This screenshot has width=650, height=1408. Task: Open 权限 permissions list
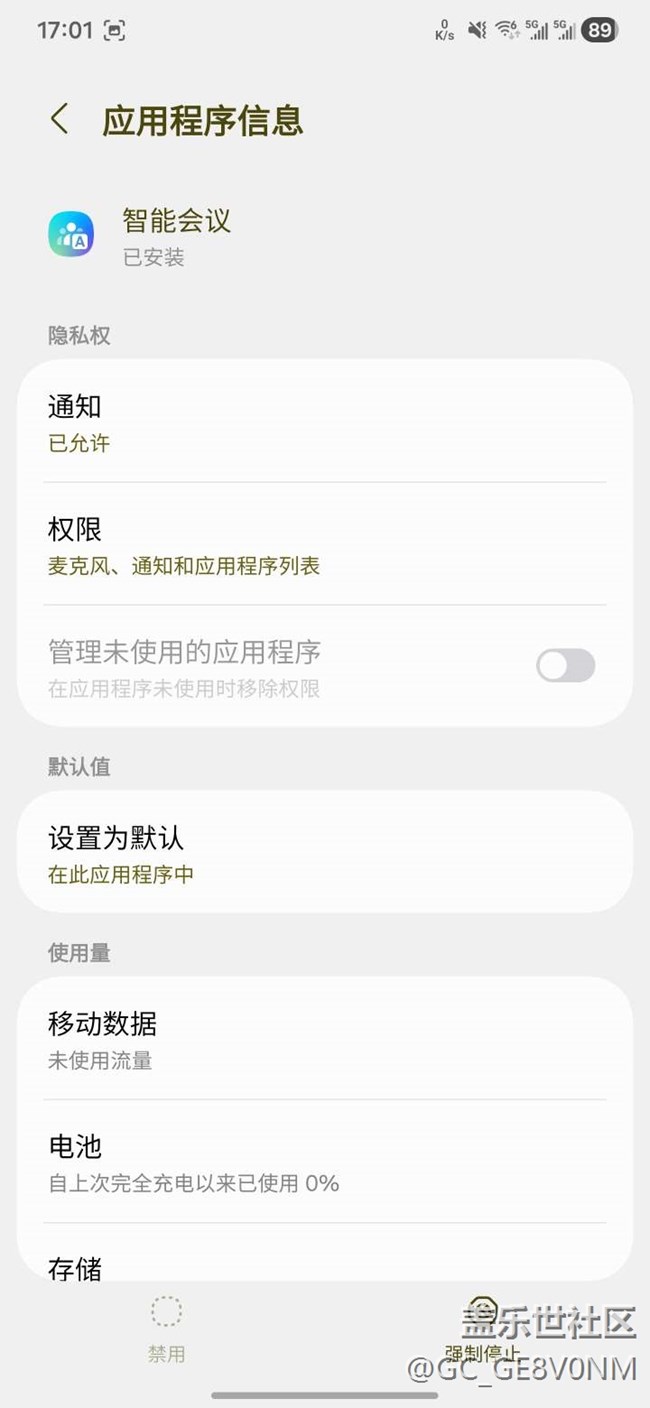pos(324,545)
